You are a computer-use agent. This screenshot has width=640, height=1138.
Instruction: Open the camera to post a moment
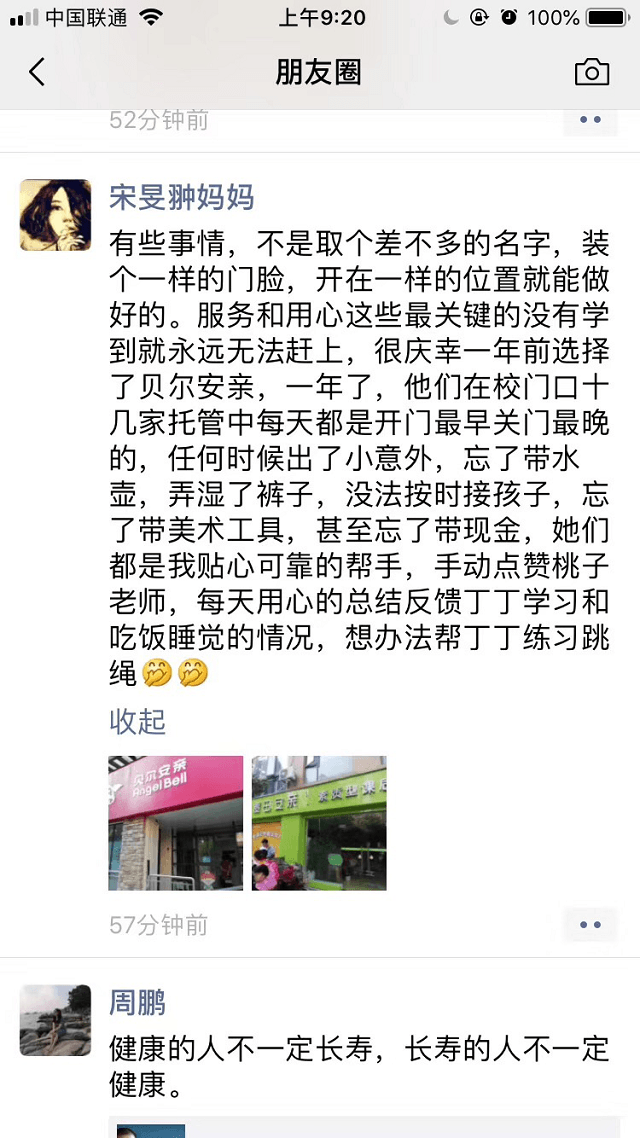(591, 72)
